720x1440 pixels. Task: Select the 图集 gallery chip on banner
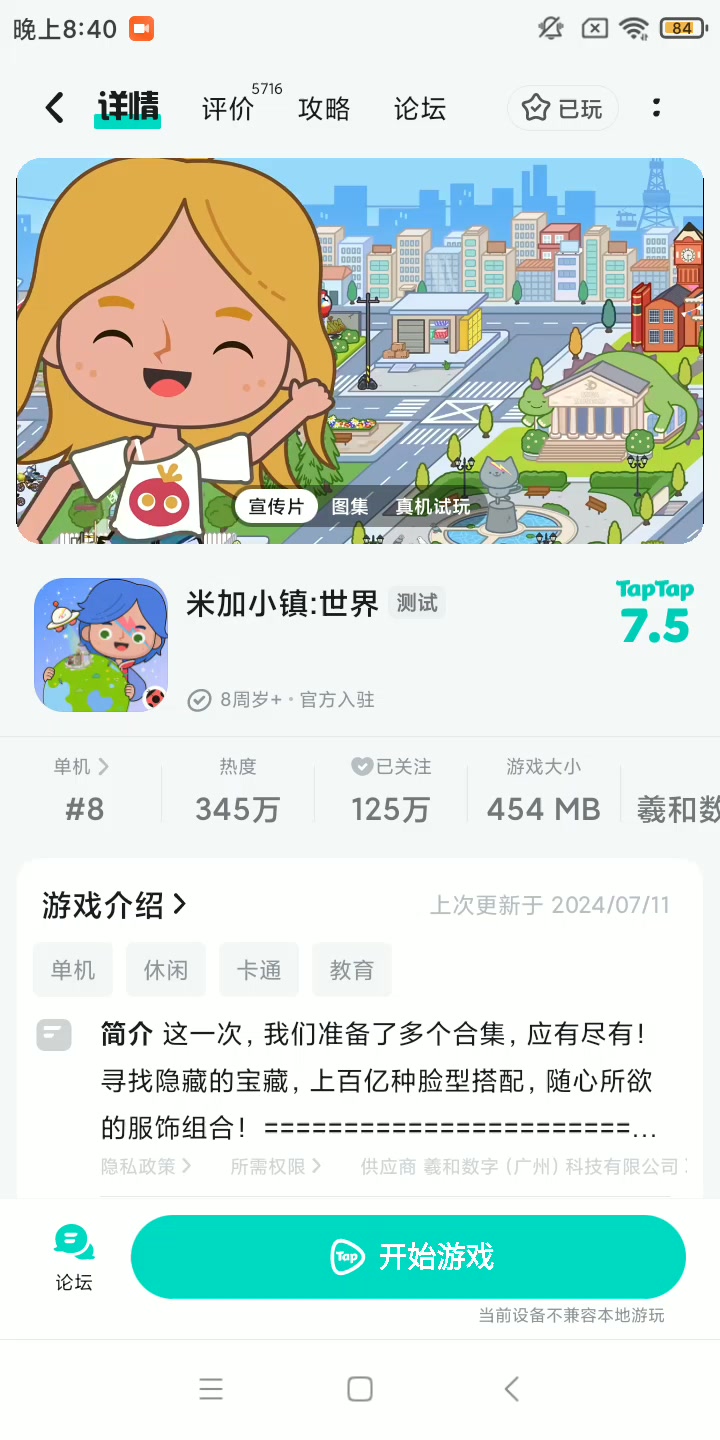[x=350, y=506]
